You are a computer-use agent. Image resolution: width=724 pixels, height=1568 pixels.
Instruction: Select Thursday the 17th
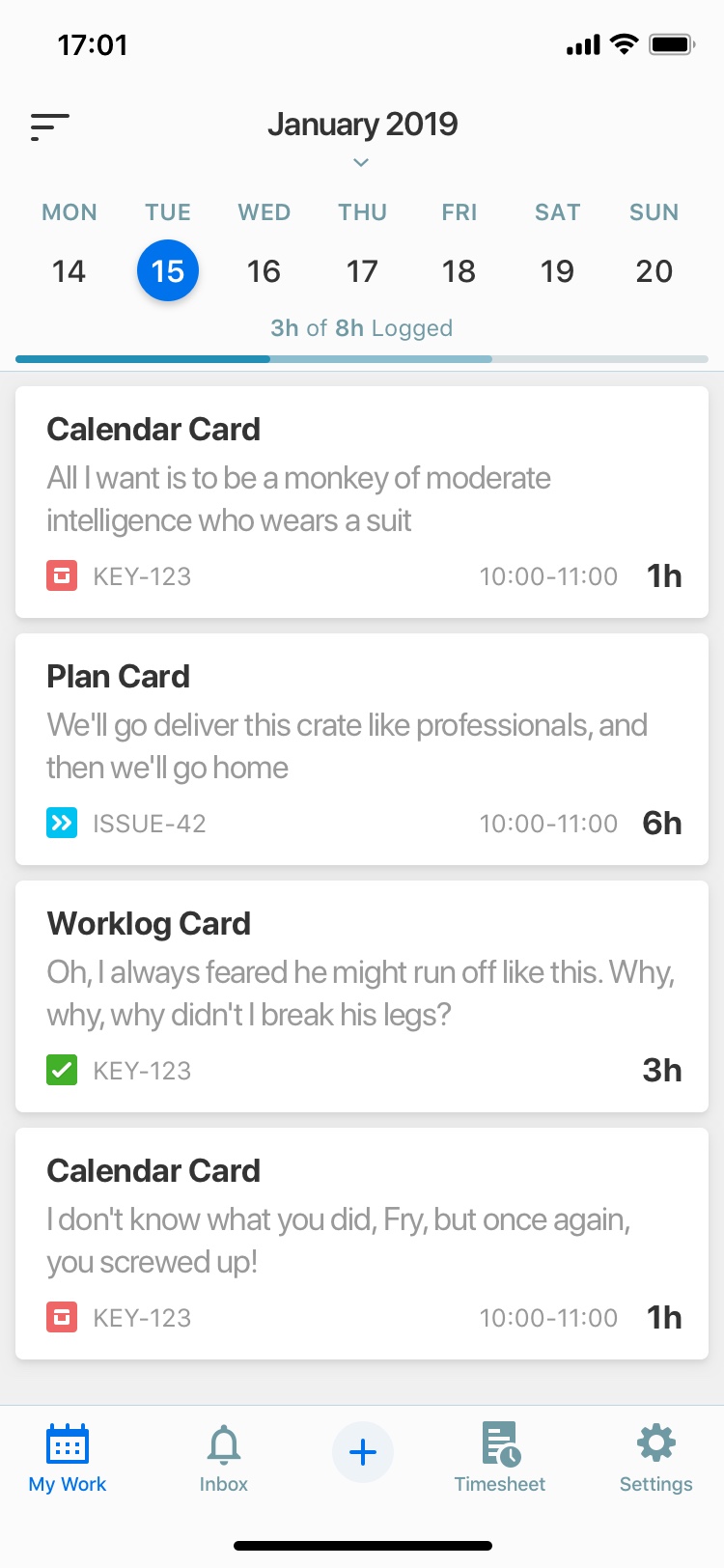point(362,270)
